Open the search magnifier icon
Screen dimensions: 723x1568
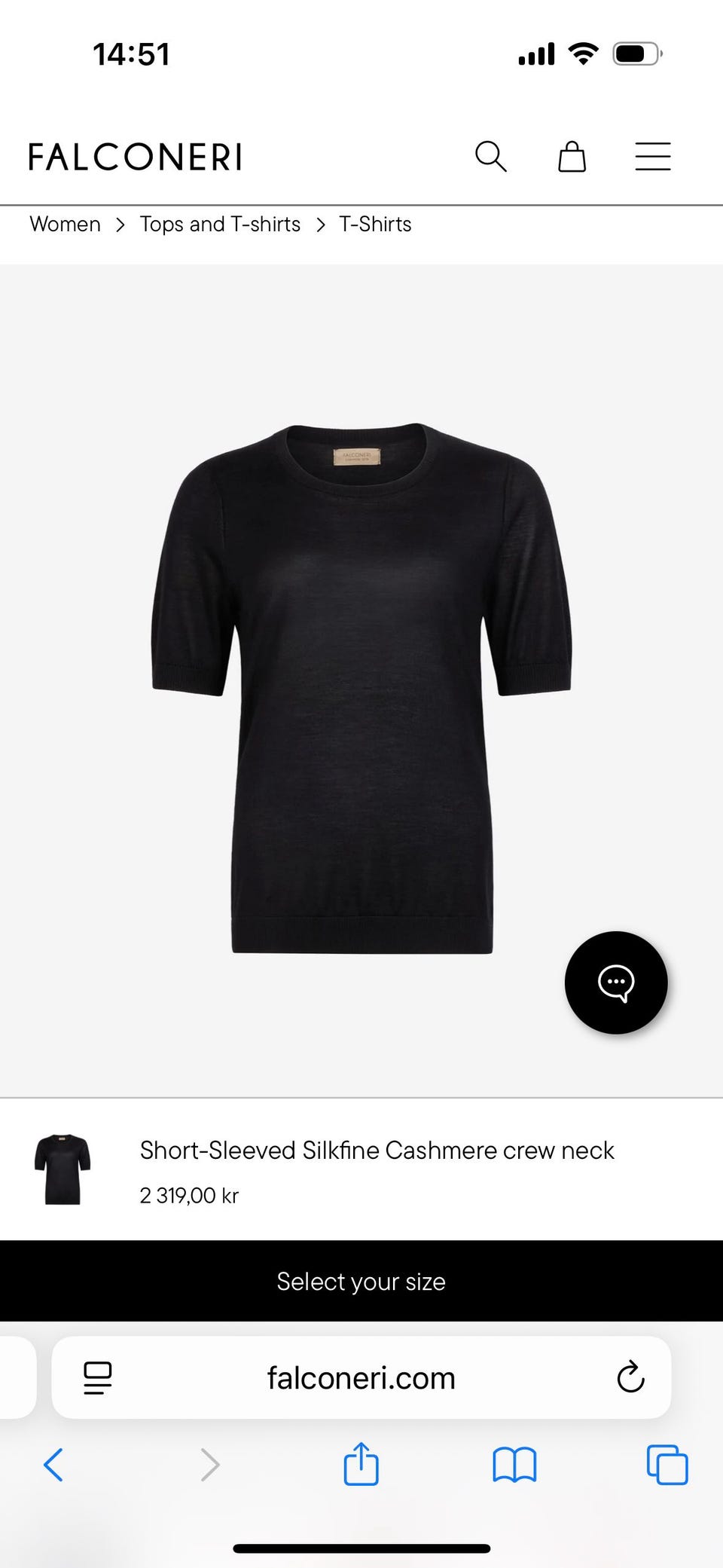click(x=490, y=157)
